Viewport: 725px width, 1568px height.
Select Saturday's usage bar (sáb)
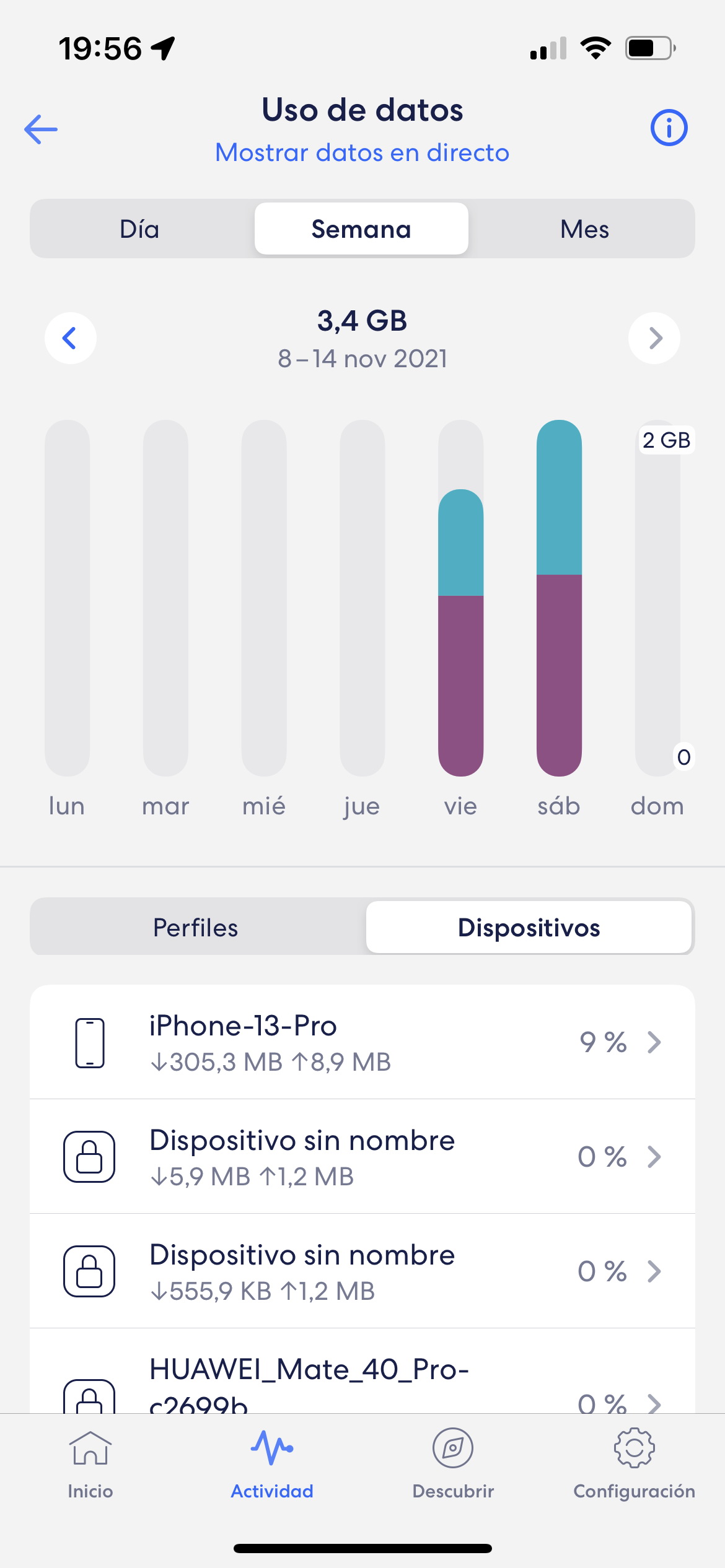[559, 598]
